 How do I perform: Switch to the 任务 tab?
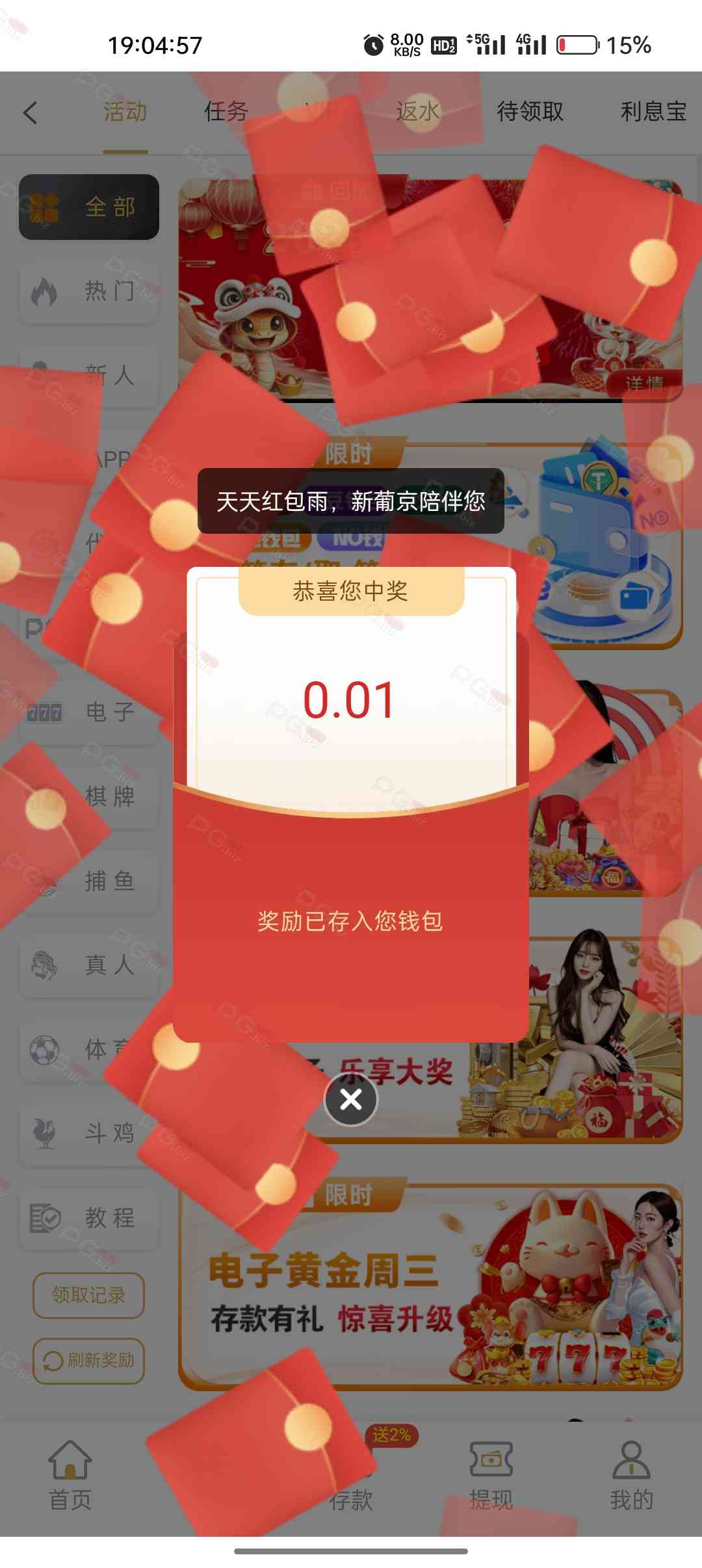point(226,112)
